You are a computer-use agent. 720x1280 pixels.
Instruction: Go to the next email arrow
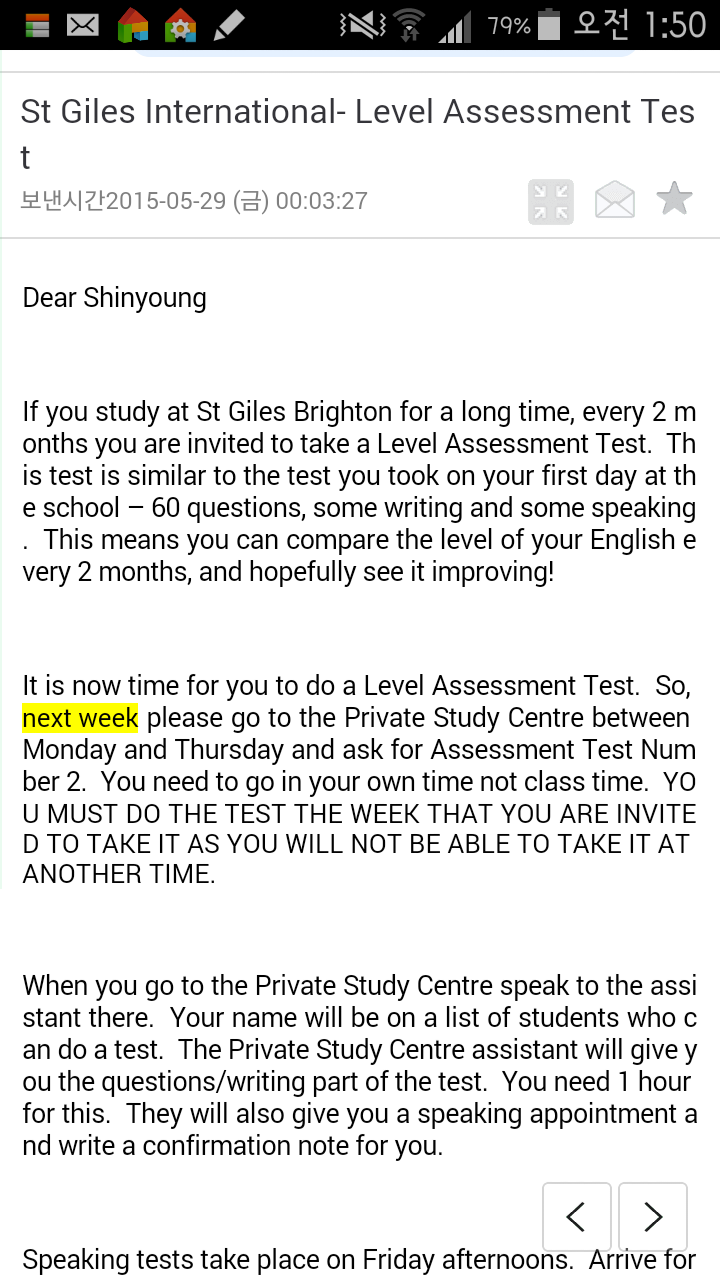click(653, 1216)
